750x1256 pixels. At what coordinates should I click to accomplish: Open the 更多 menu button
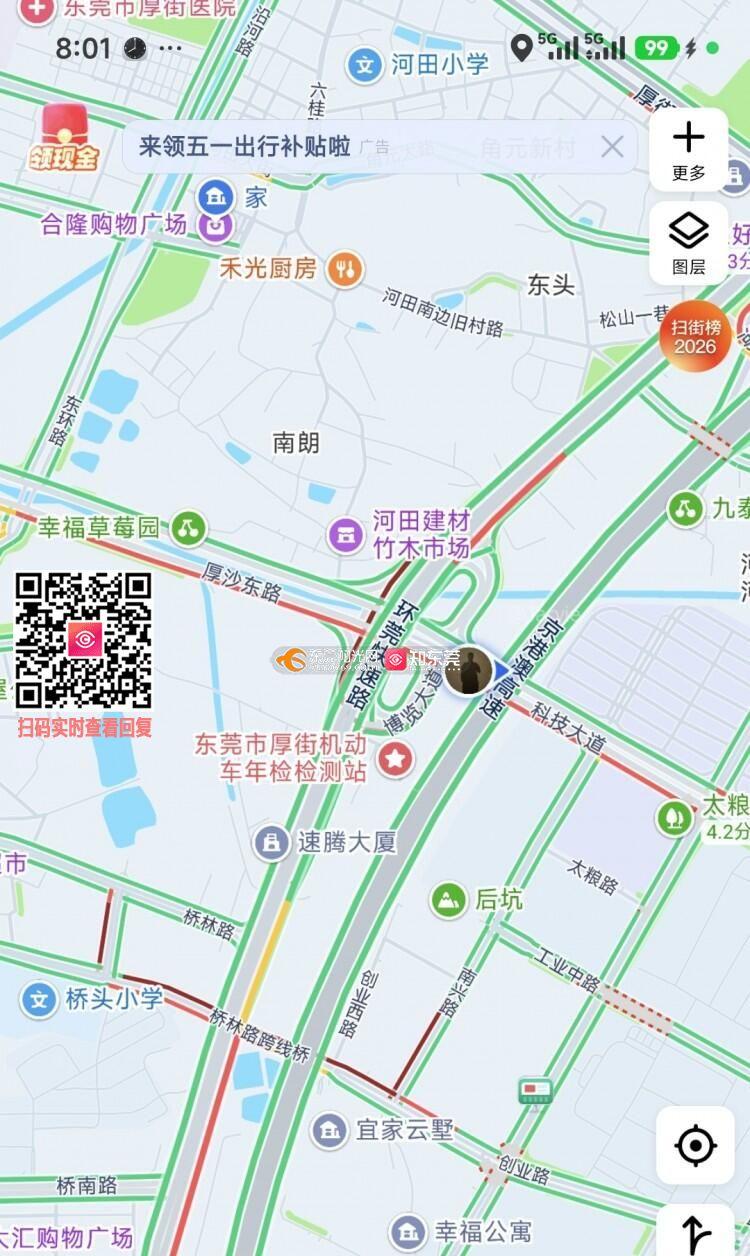[x=688, y=149]
